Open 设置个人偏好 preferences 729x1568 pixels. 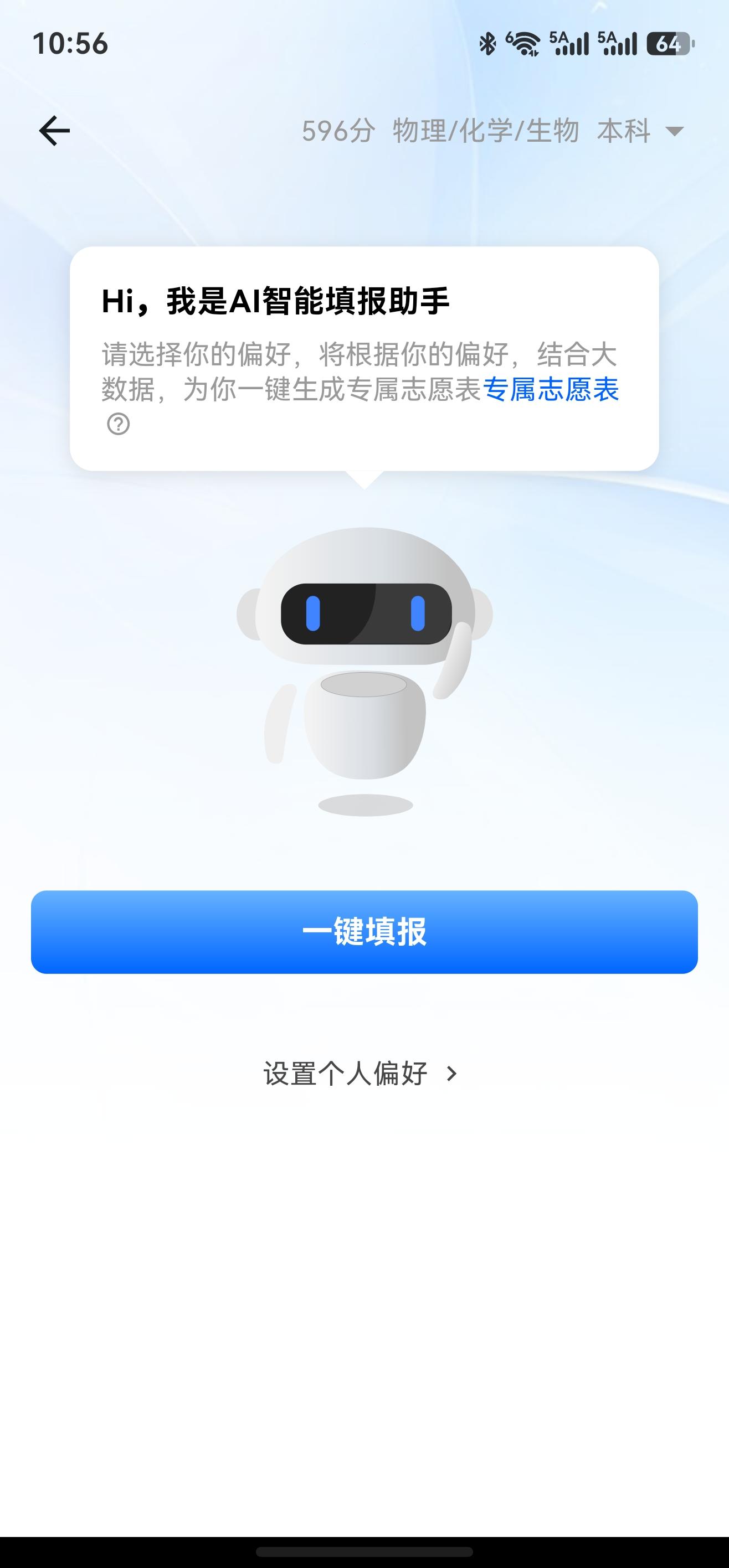pos(360,1074)
